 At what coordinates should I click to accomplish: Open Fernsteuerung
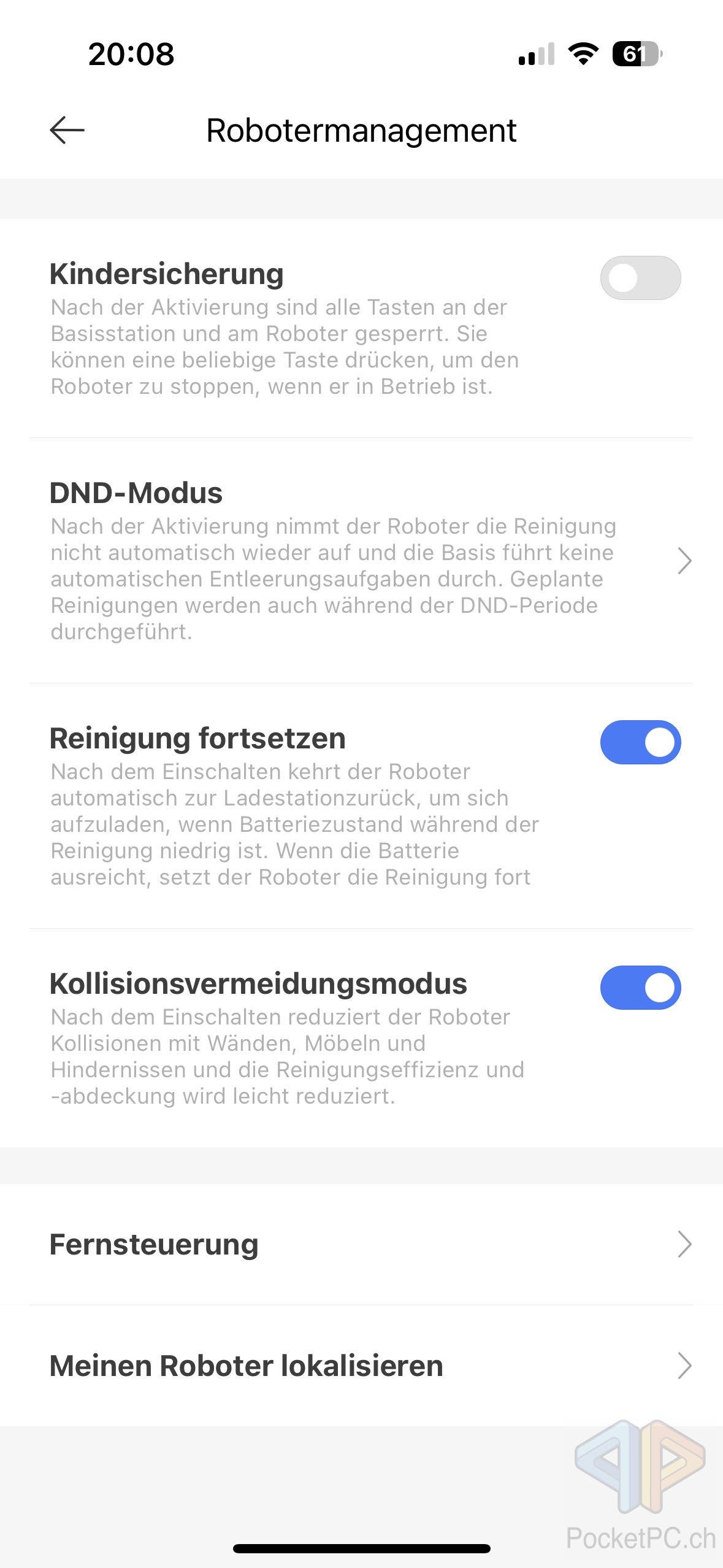pyautogui.click(x=361, y=1245)
